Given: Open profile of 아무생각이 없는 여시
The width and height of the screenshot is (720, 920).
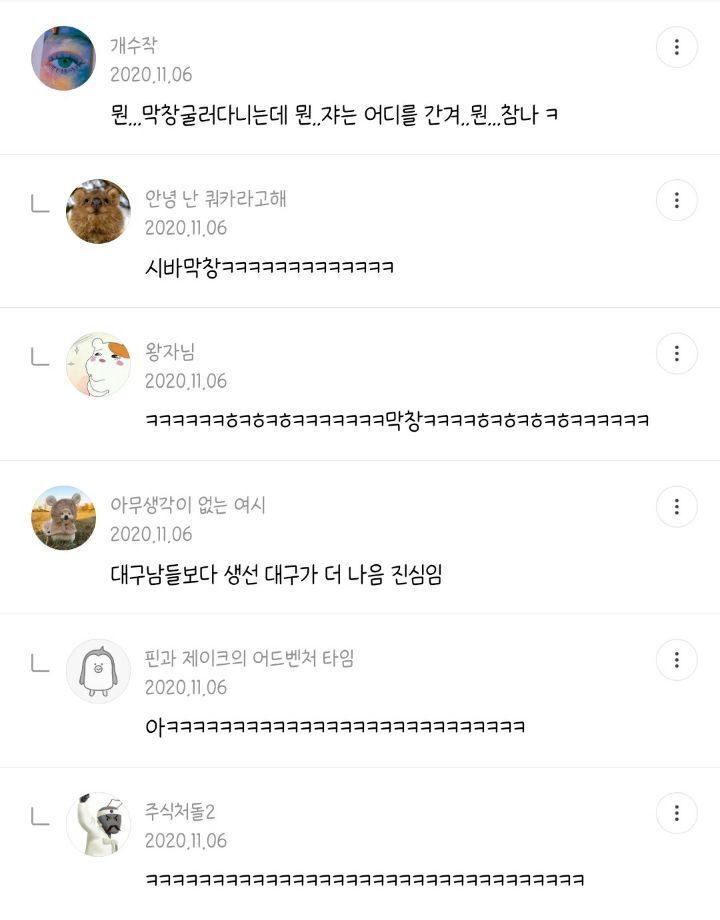Looking at the screenshot, I should tap(63, 518).
